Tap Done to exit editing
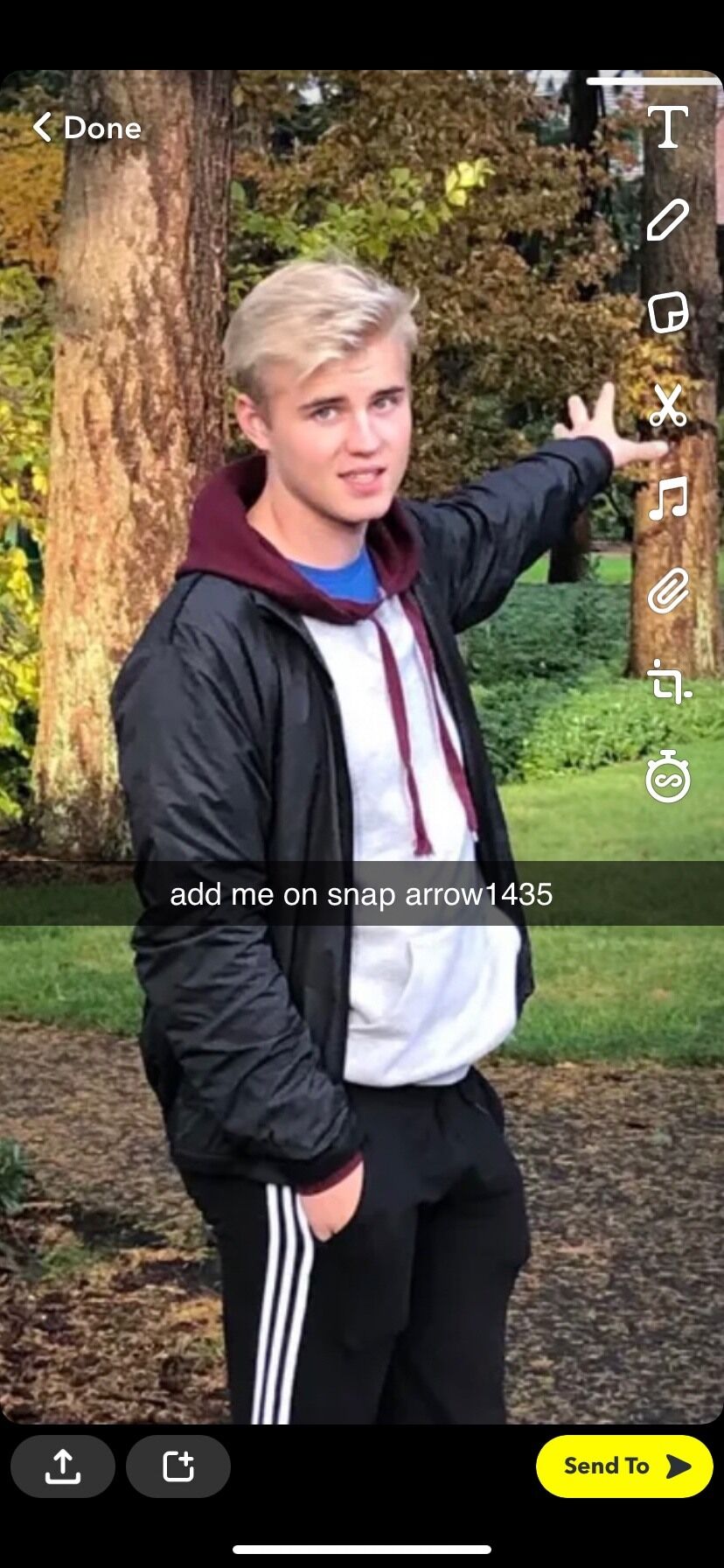Image resolution: width=724 pixels, height=1568 pixels. point(87,128)
